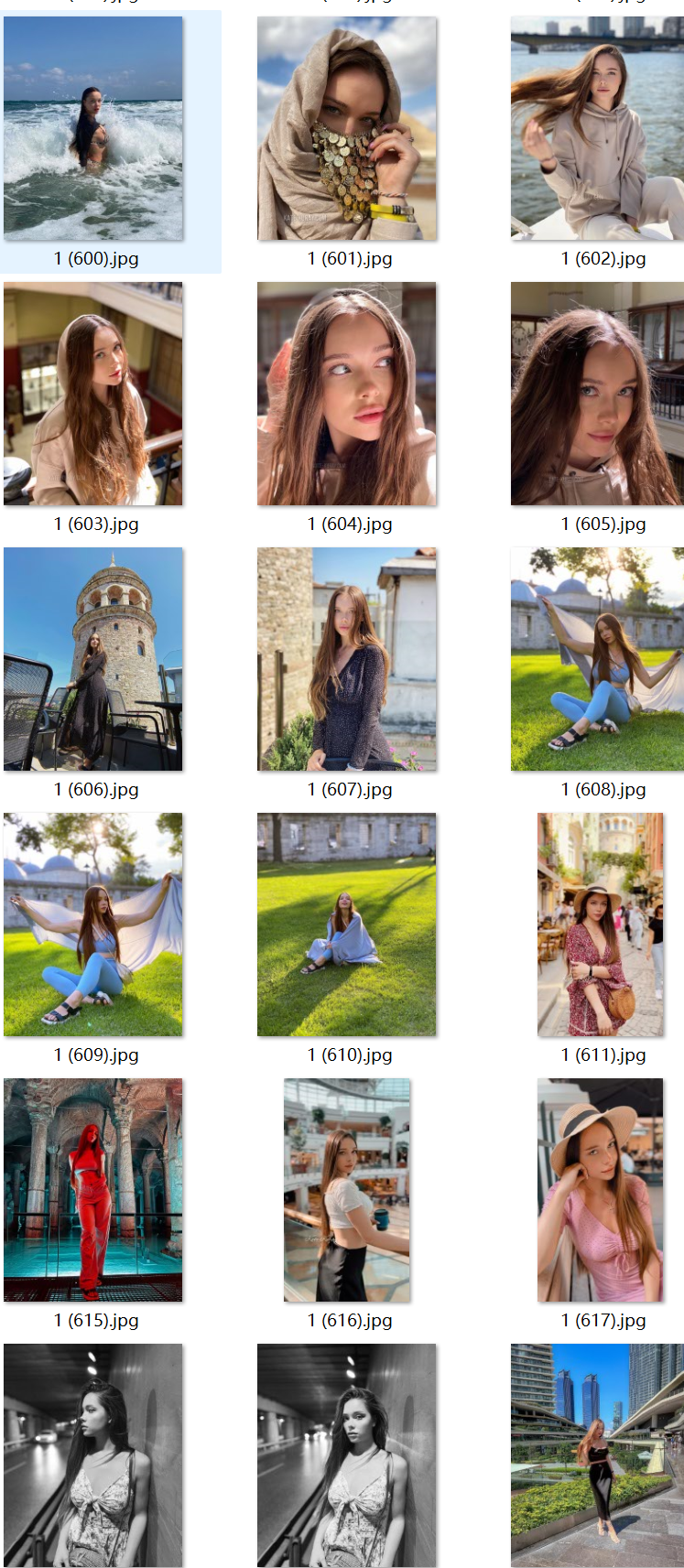
Task: Pick the image 1 (608).jpg
Action: [597, 659]
